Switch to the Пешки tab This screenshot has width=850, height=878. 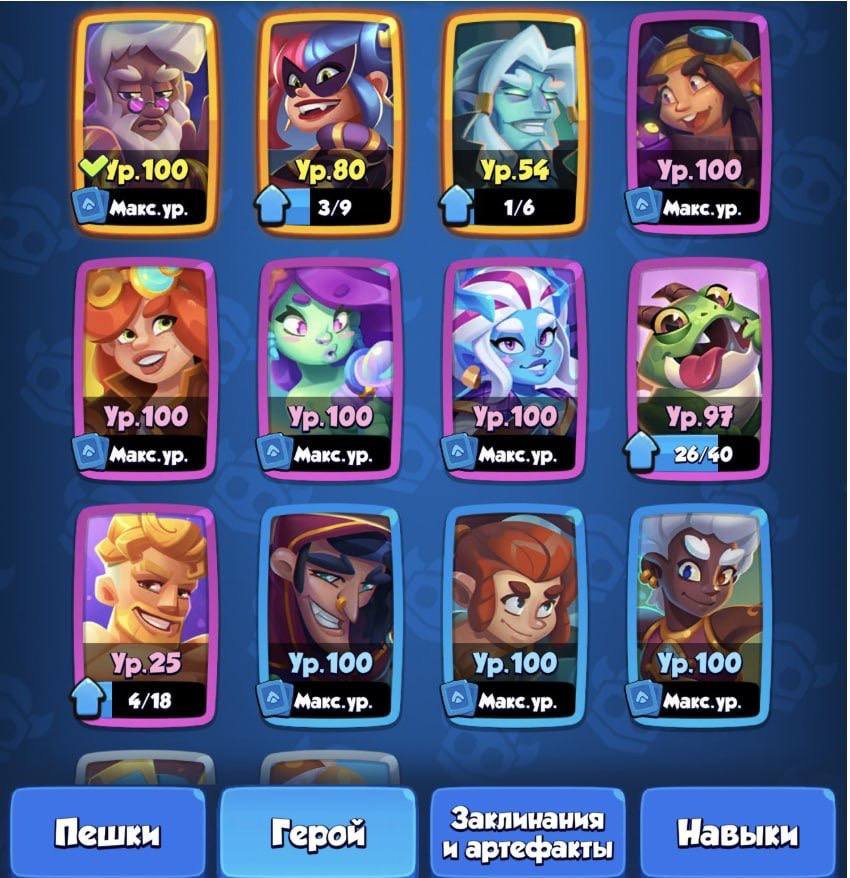tap(108, 833)
